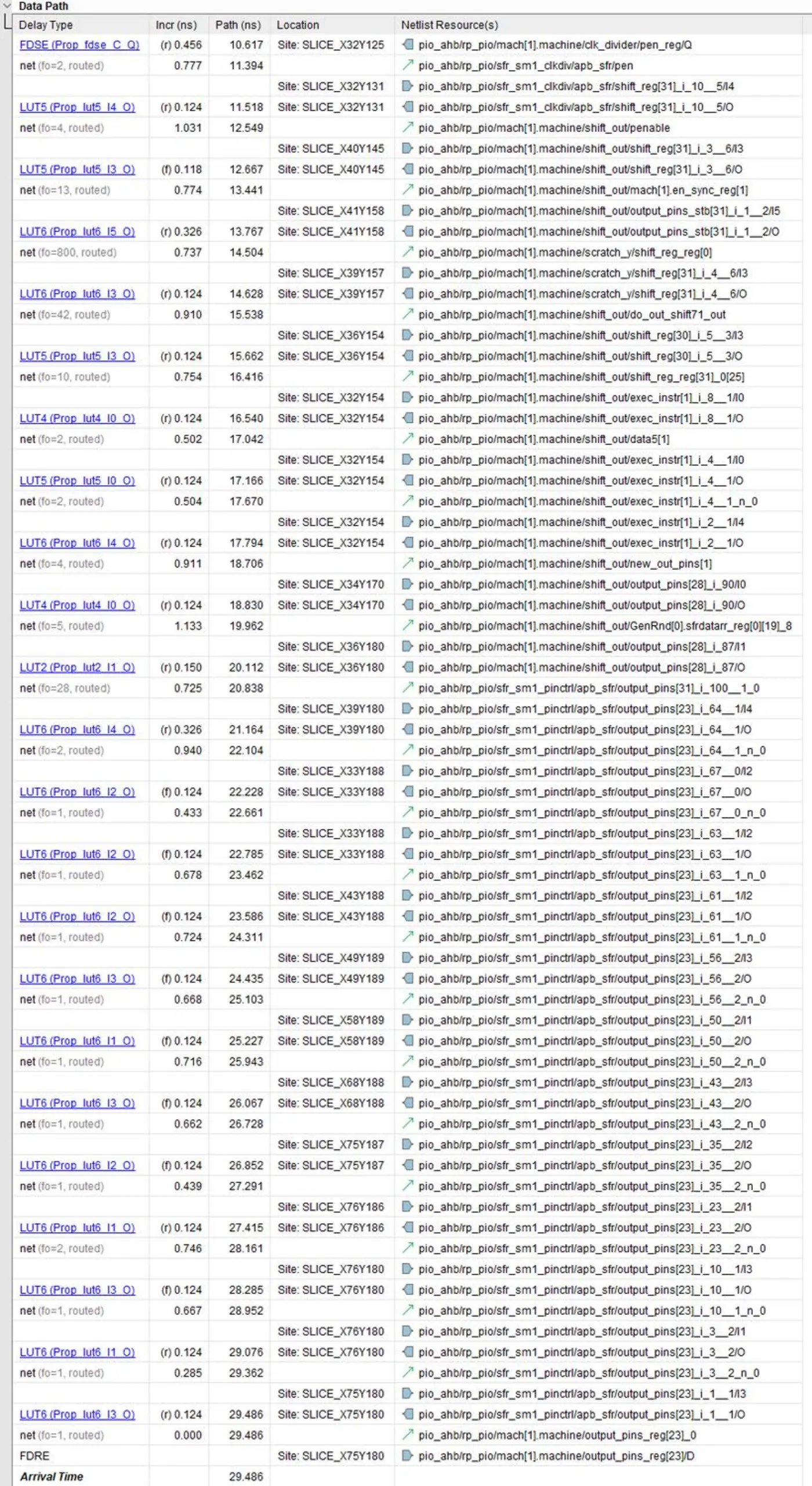The height and width of the screenshot is (1486, 812).
Task: Open the LUT4 link at path 16.540
Action: pyautogui.click(x=77, y=418)
